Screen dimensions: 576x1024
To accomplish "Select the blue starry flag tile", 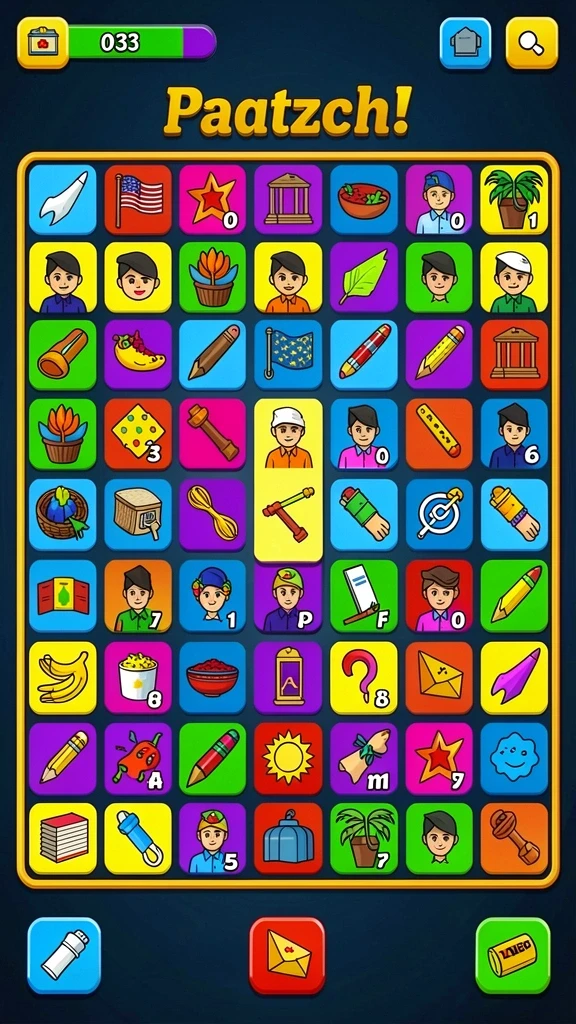I will (288, 355).
